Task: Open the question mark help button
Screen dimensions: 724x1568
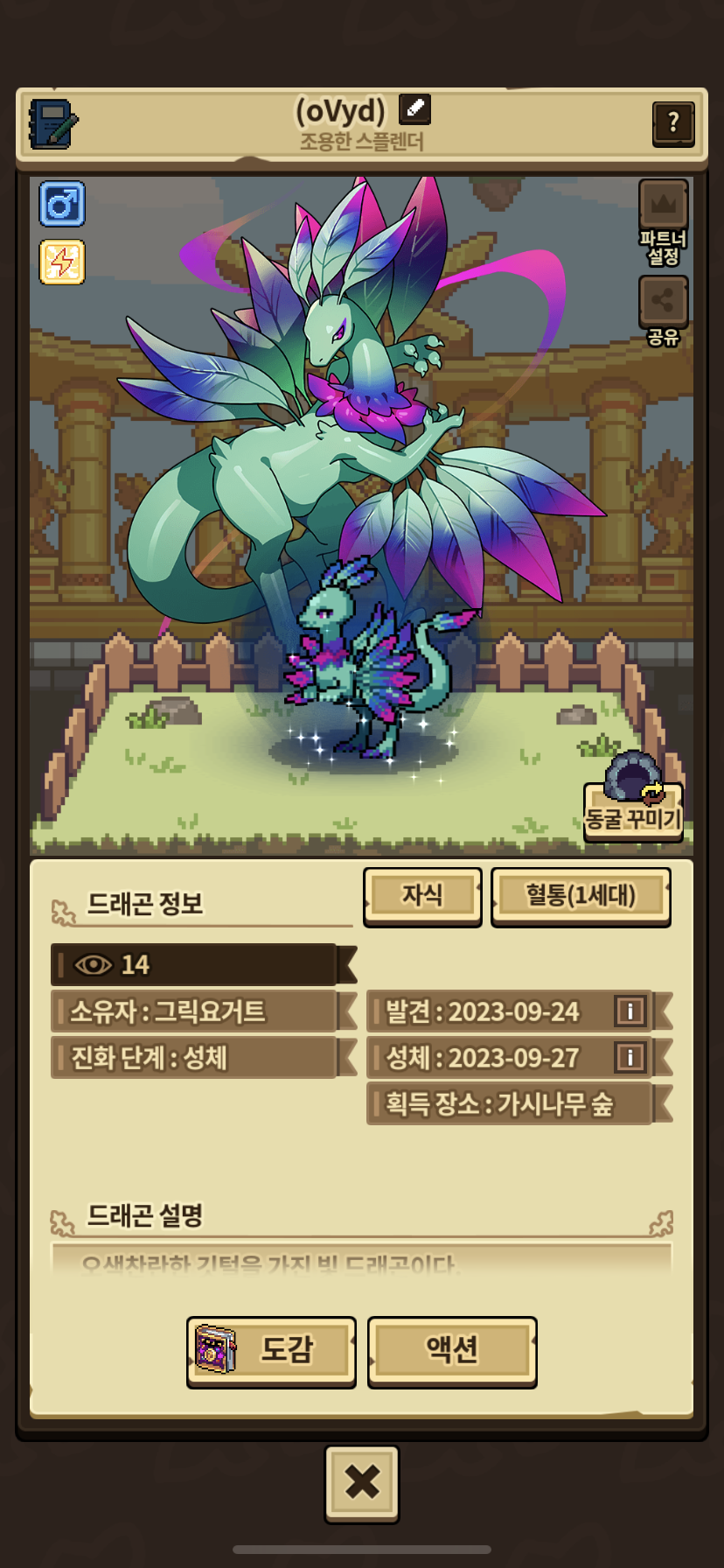Action: [673, 123]
